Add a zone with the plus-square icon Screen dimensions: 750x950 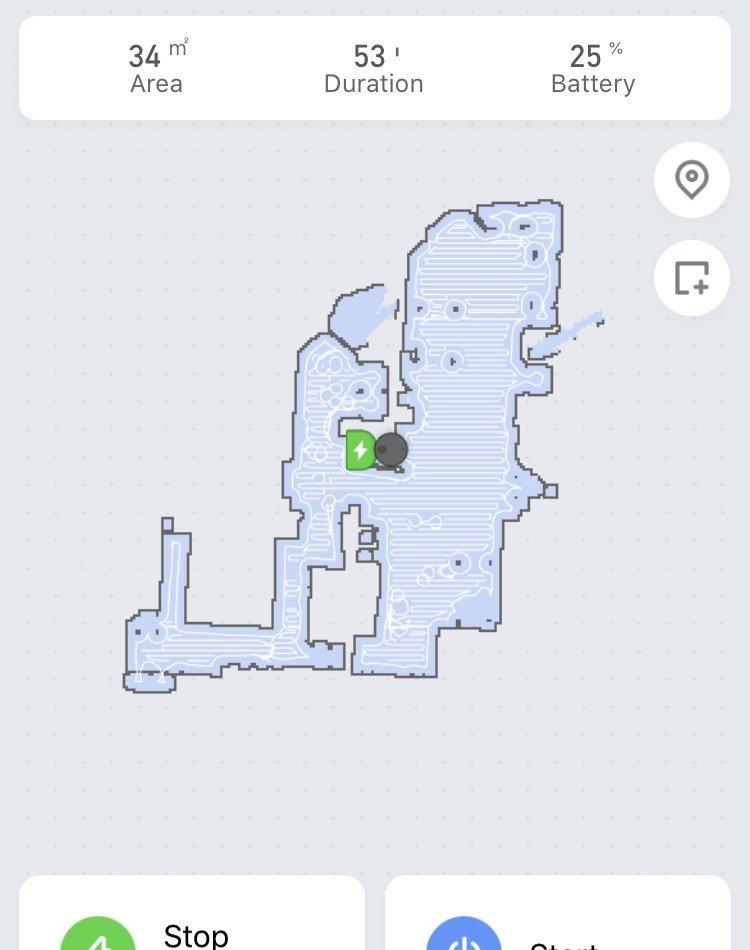tap(691, 278)
